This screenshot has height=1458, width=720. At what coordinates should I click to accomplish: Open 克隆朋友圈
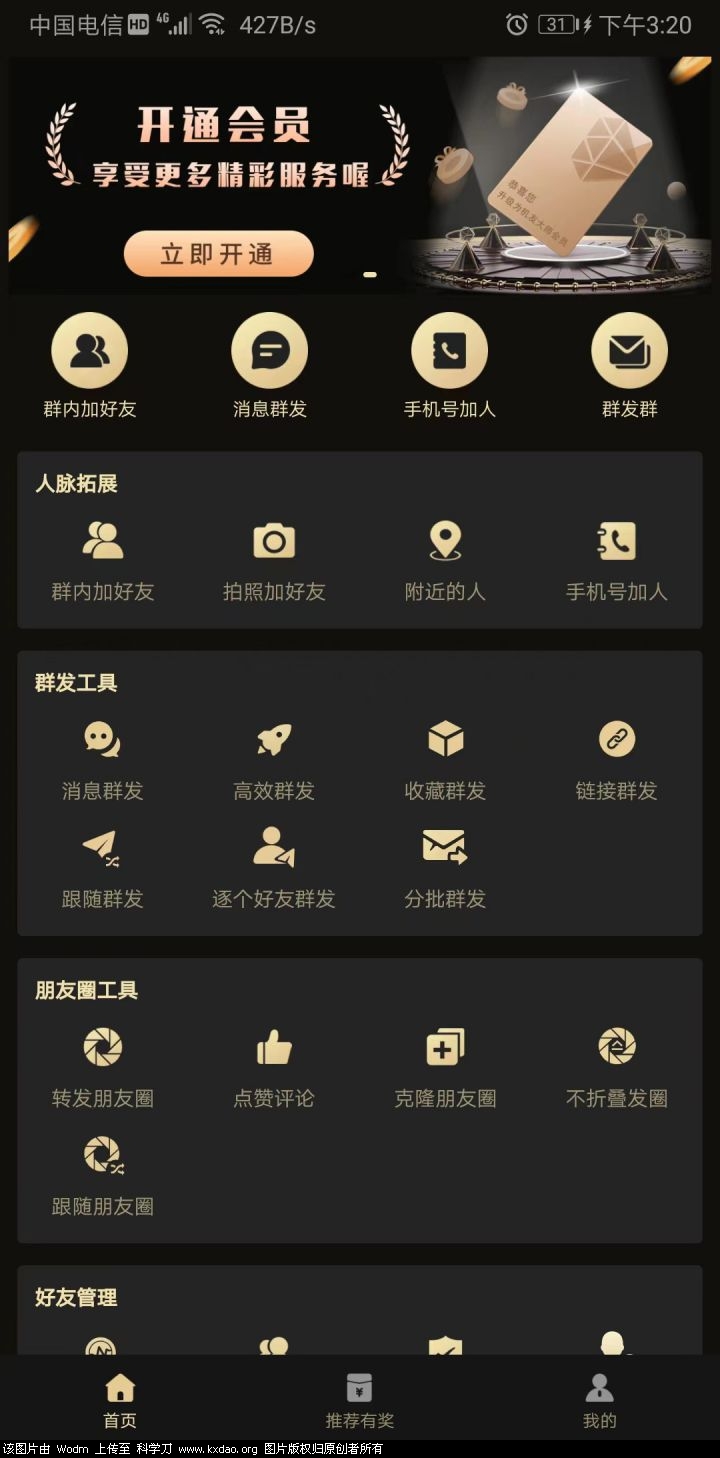tap(445, 1068)
